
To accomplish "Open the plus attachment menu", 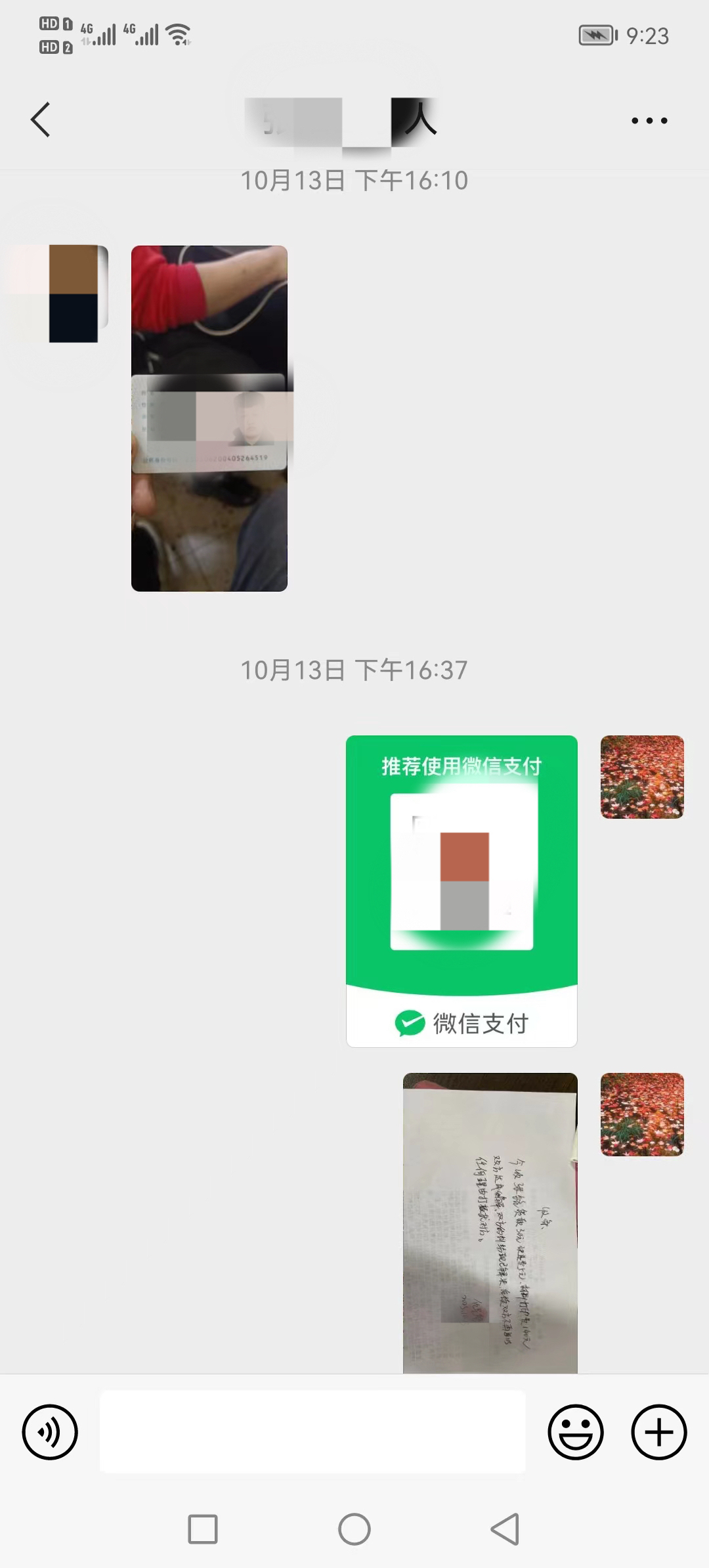I will [x=658, y=1431].
